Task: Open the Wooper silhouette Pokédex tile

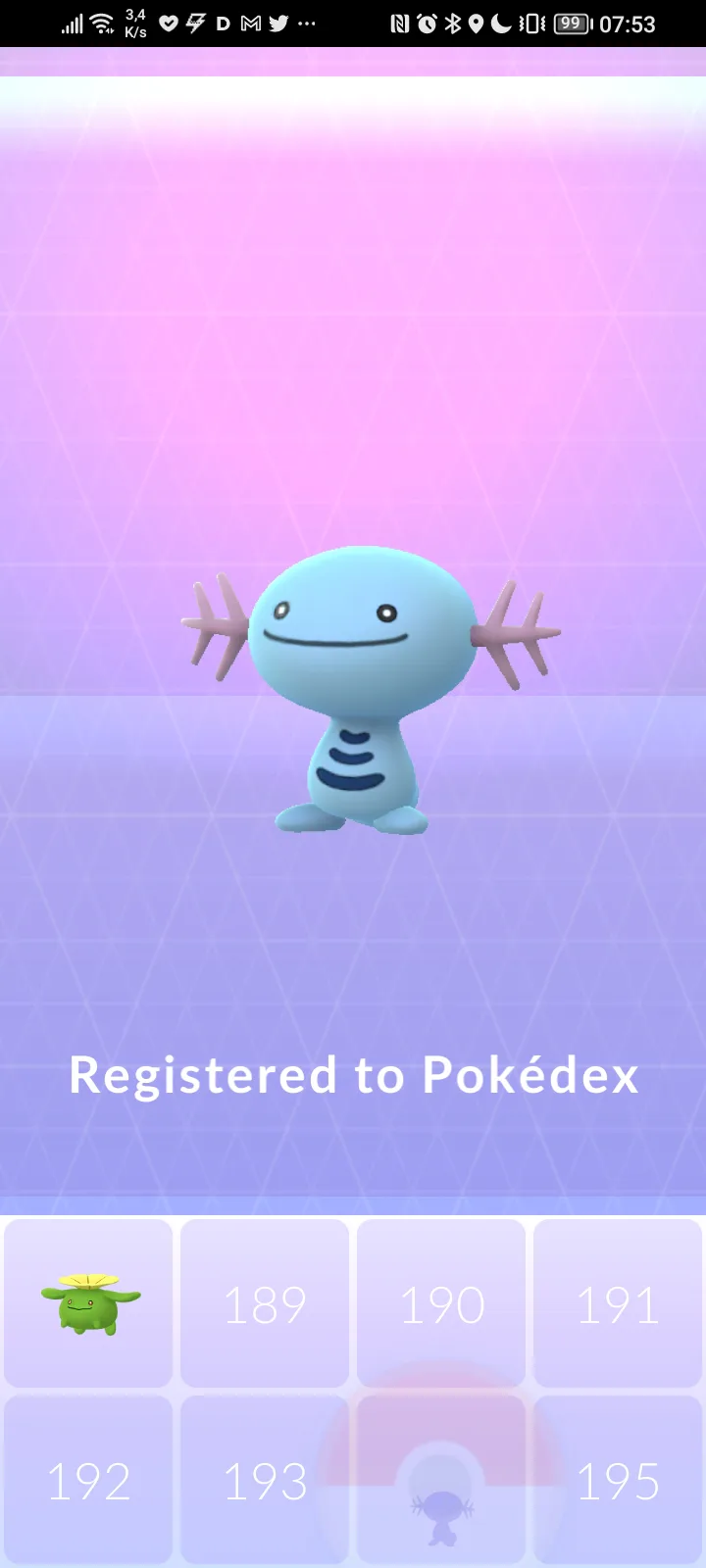Action: [x=441, y=1480]
